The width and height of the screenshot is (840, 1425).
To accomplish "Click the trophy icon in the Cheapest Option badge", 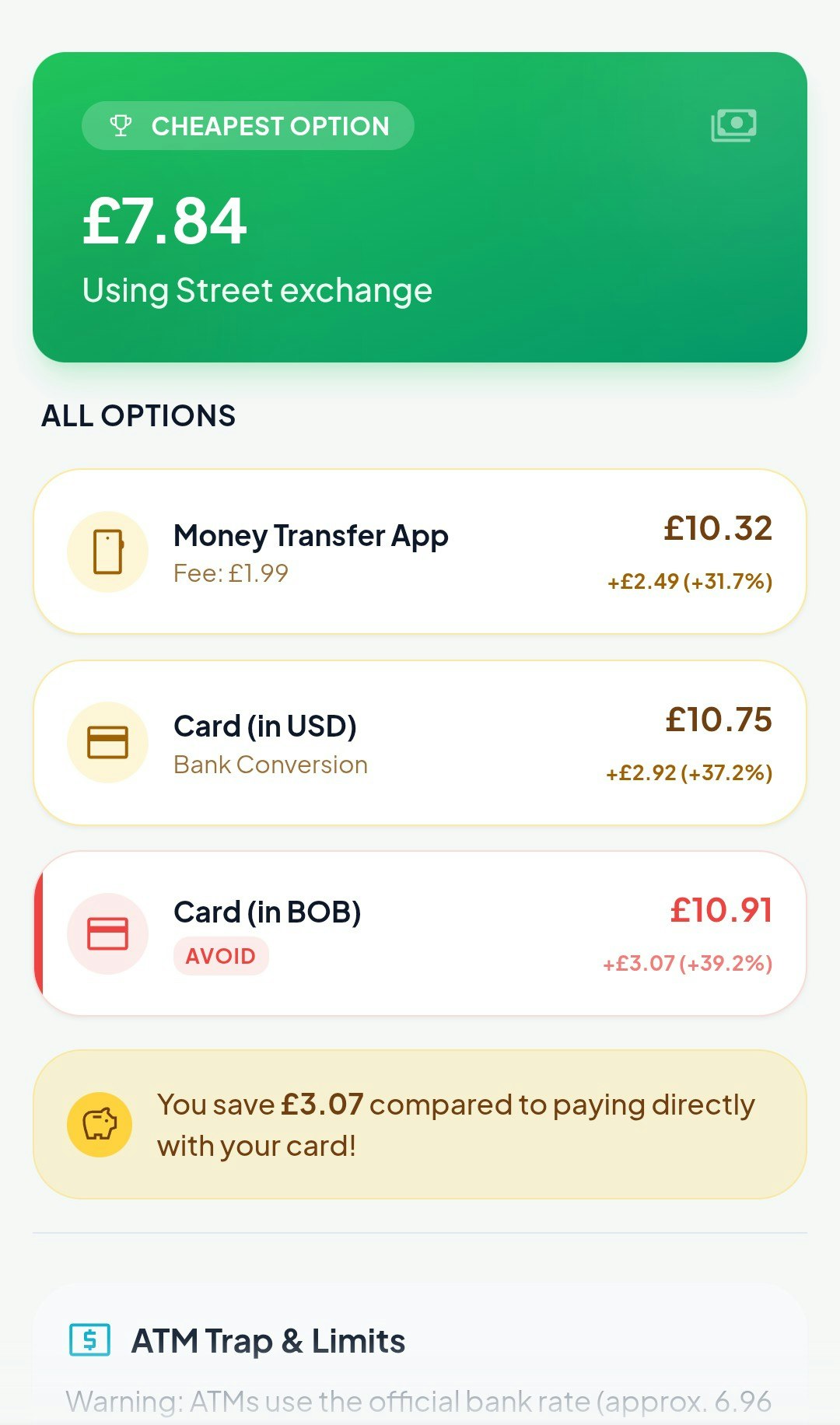I will (x=121, y=126).
